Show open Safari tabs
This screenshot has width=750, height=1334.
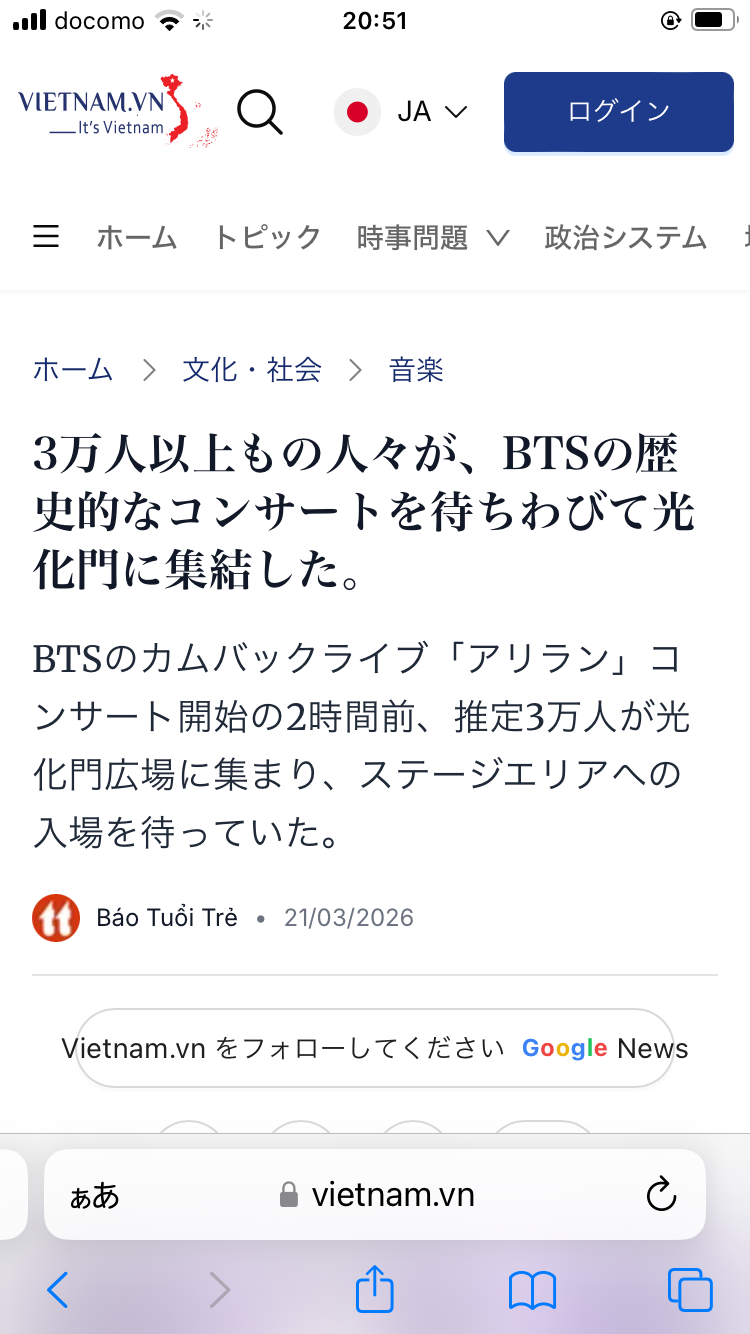coord(690,1290)
